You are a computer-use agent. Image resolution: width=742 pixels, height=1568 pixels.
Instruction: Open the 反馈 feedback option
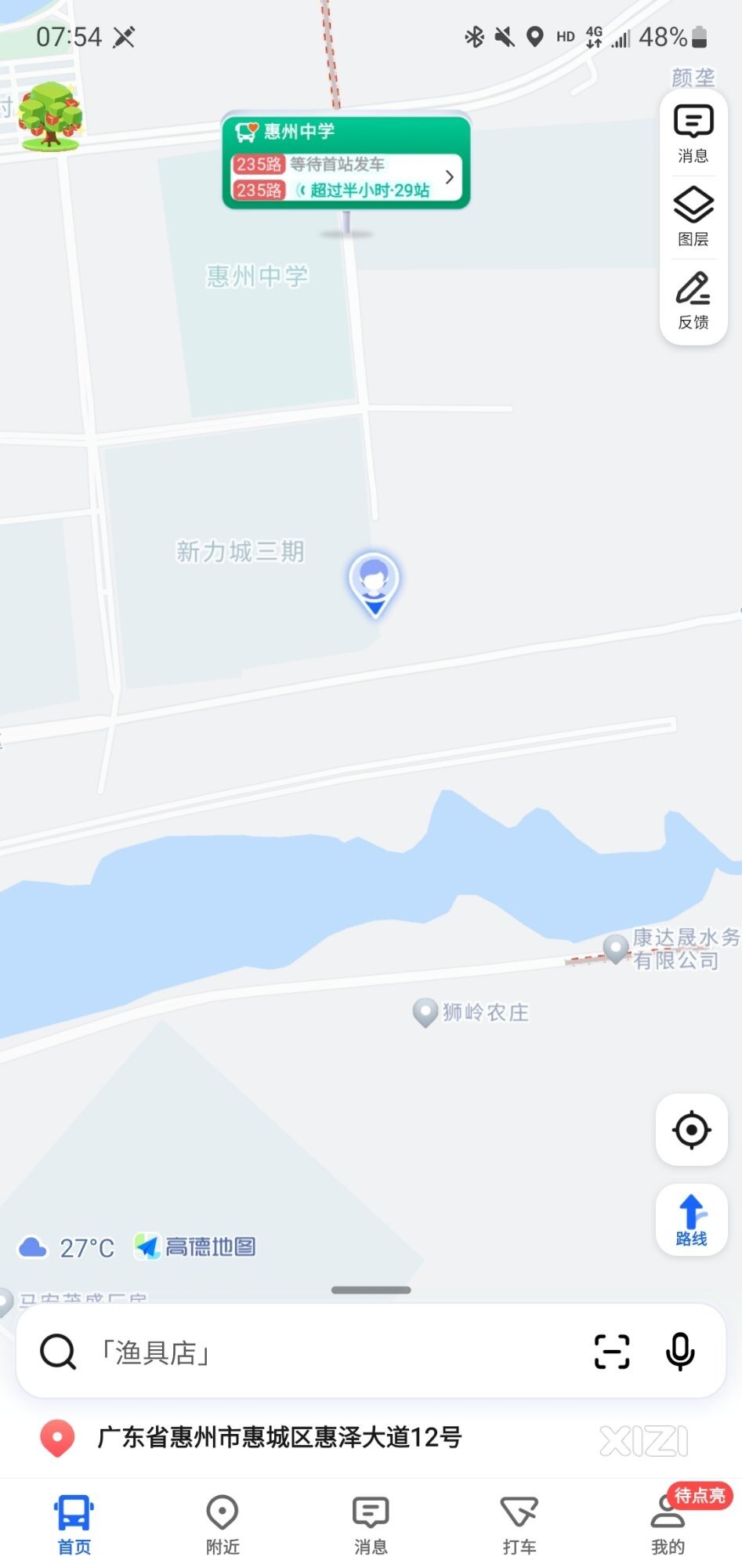pos(693,301)
